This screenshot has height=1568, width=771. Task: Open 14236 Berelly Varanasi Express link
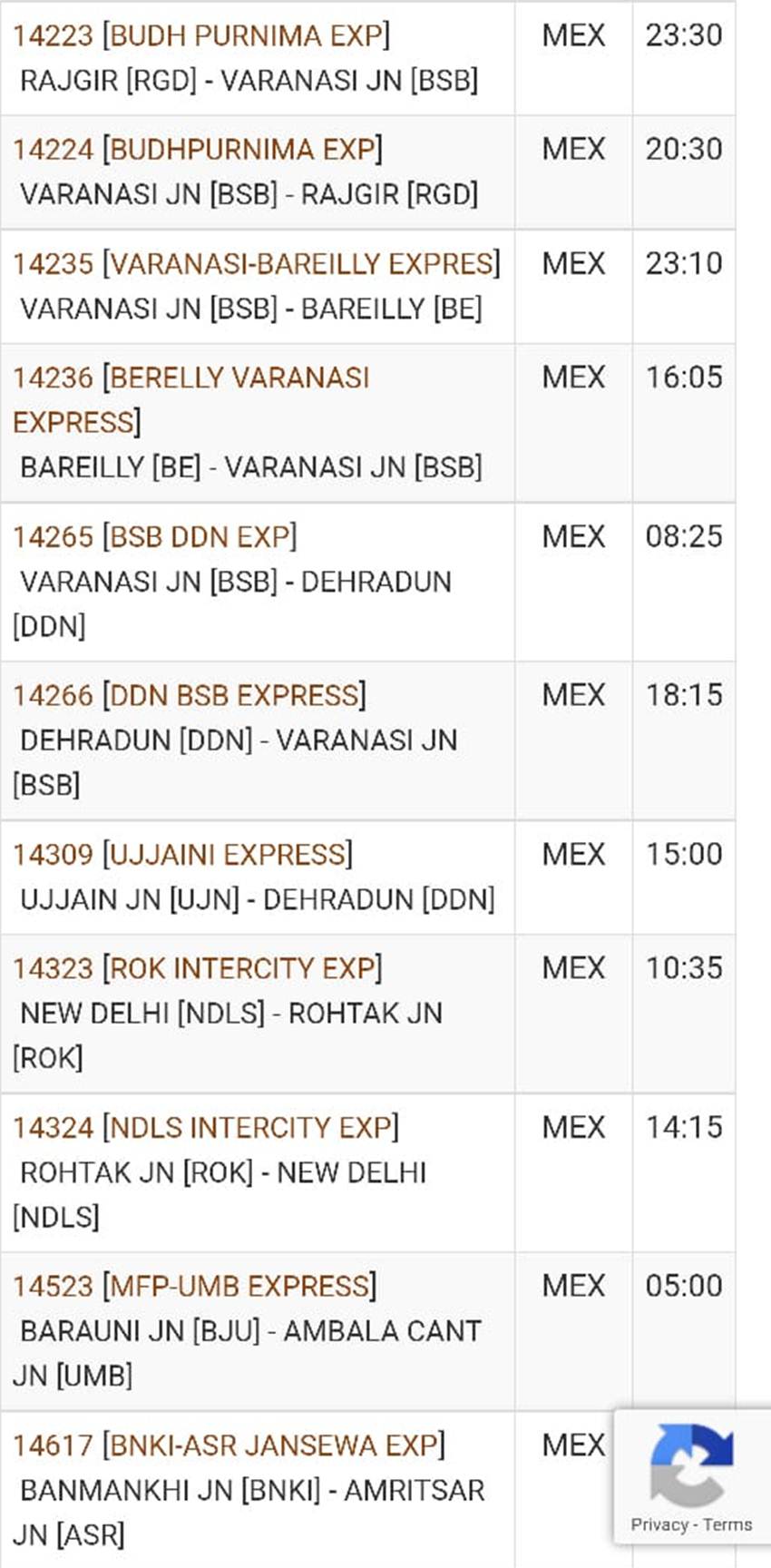[x=191, y=400]
